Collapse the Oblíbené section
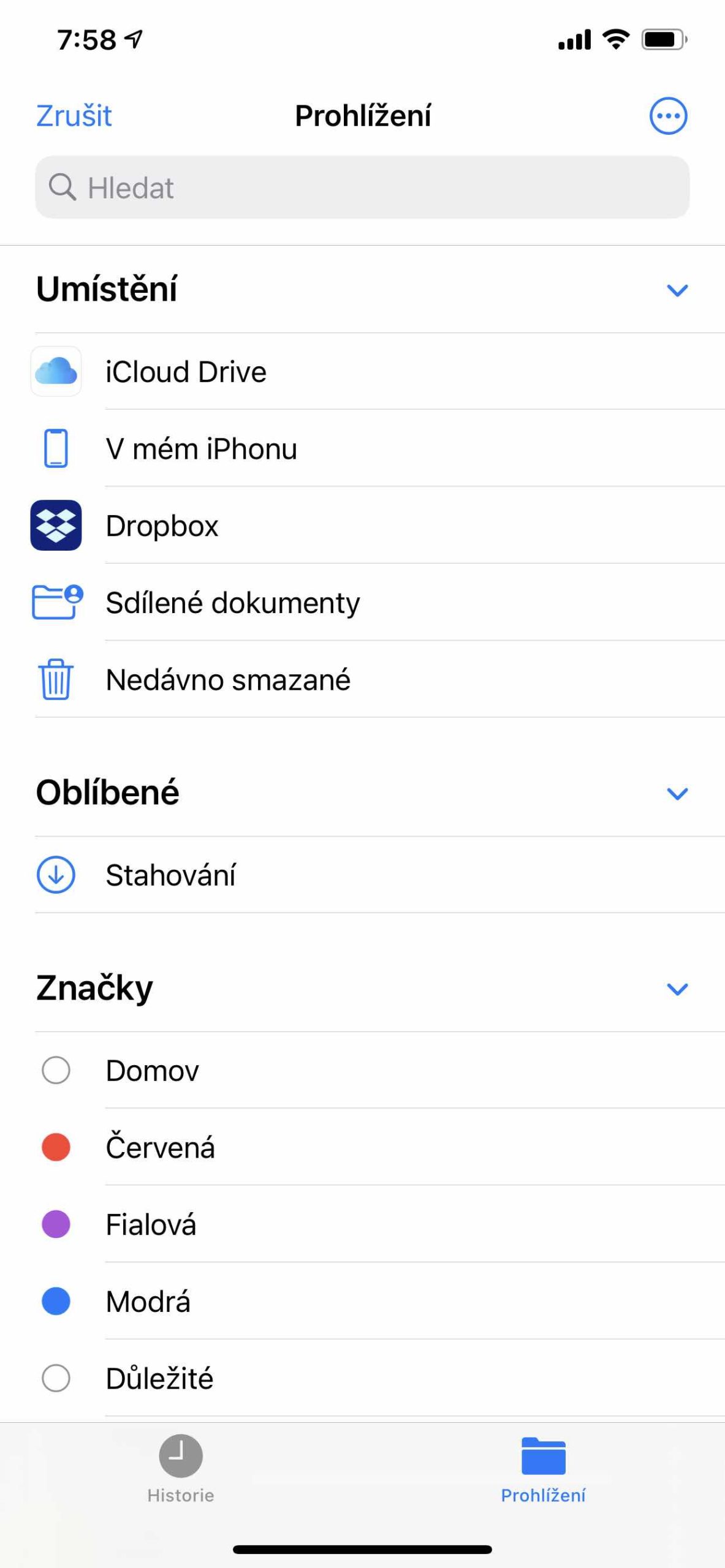 click(x=677, y=794)
